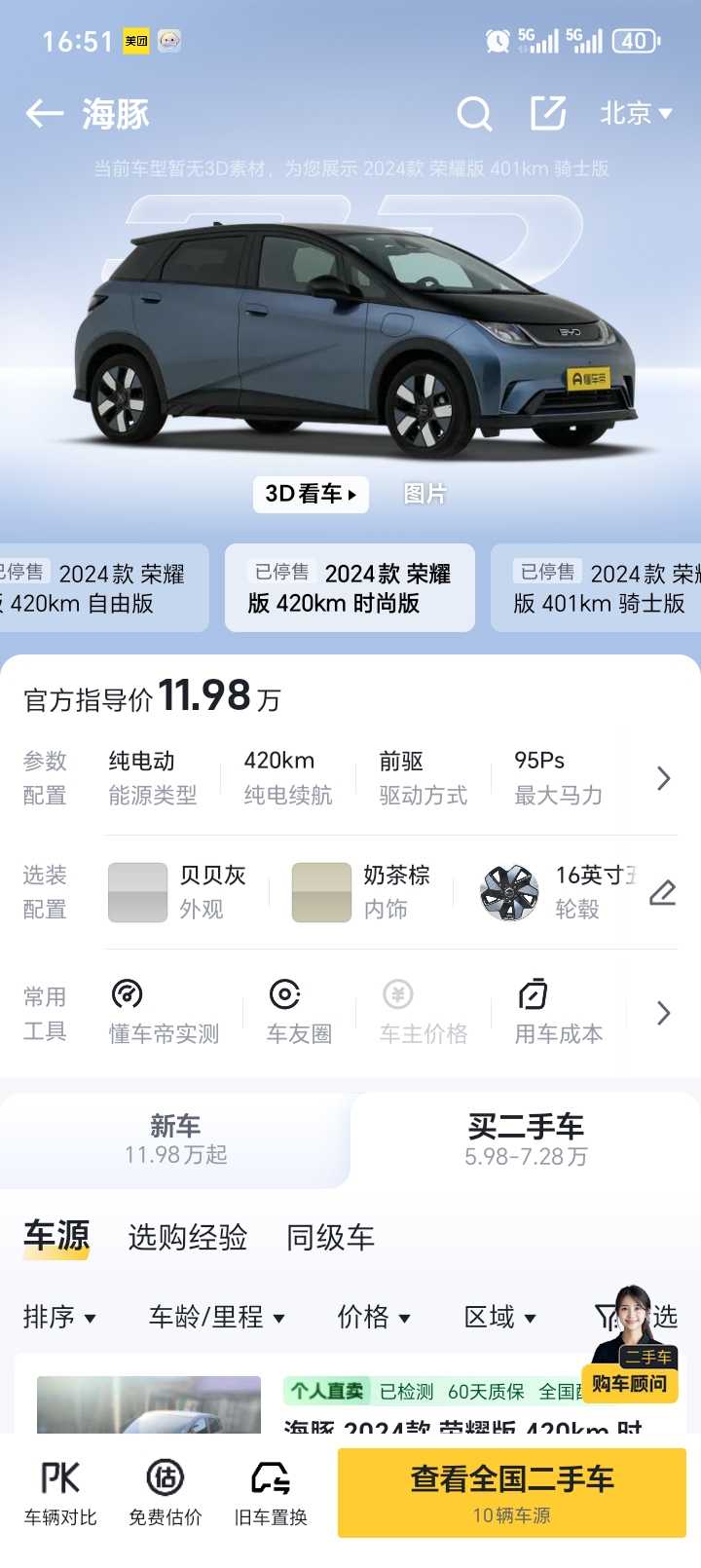Open the 车龄/里程 filter dropdown
Image resolution: width=701 pixels, height=1568 pixels.
coord(216,1317)
